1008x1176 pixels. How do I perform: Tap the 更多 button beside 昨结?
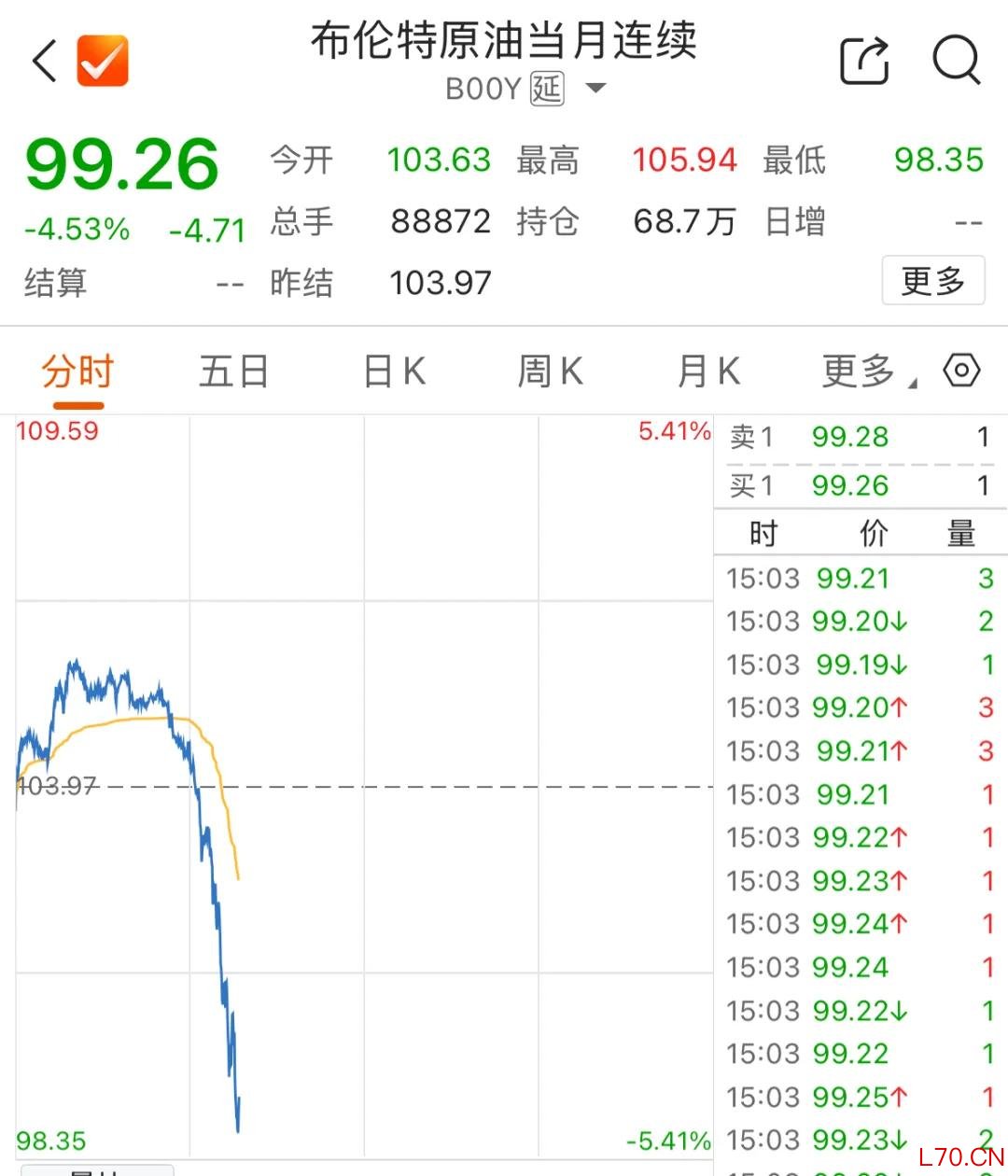click(932, 281)
